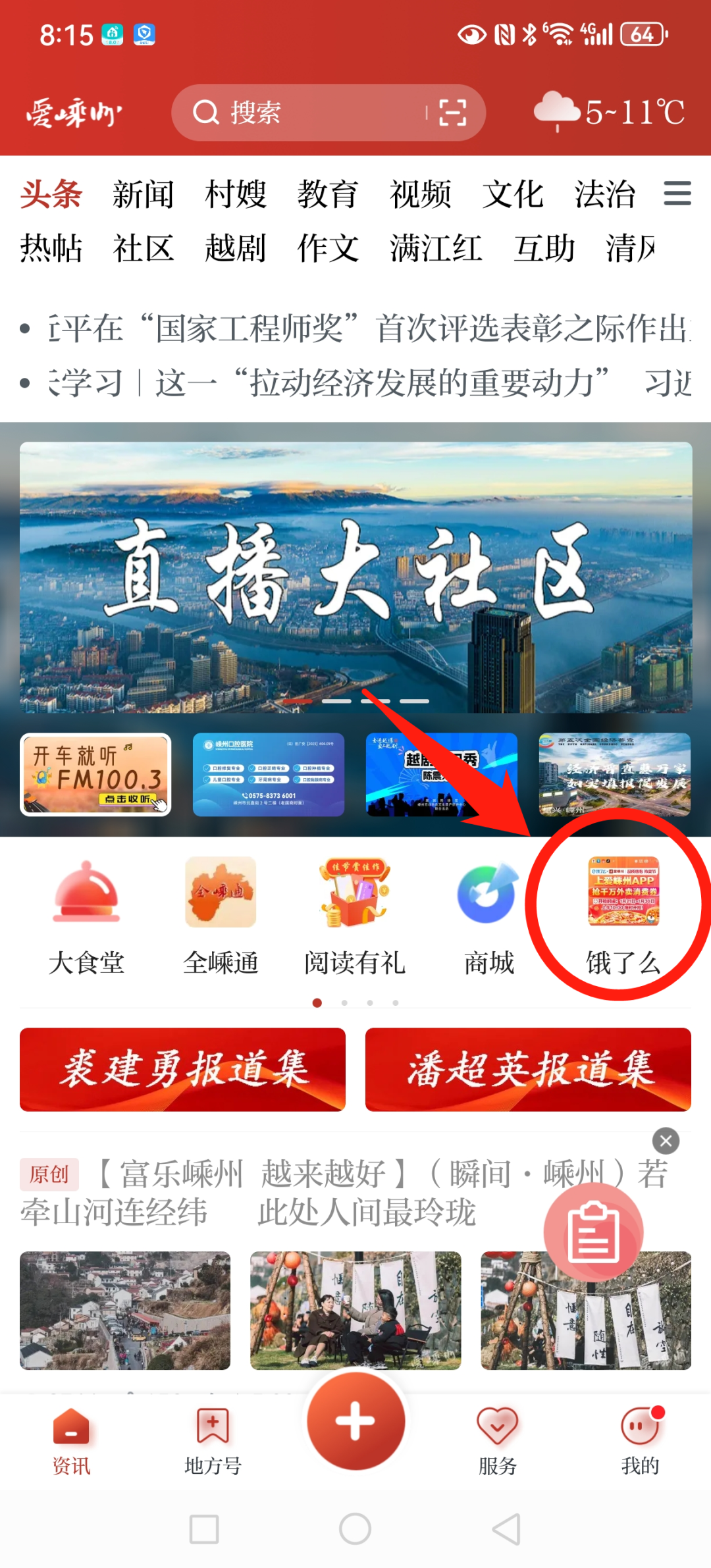
Task: Switch to the 地方号 tab
Action: (x=213, y=1440)
